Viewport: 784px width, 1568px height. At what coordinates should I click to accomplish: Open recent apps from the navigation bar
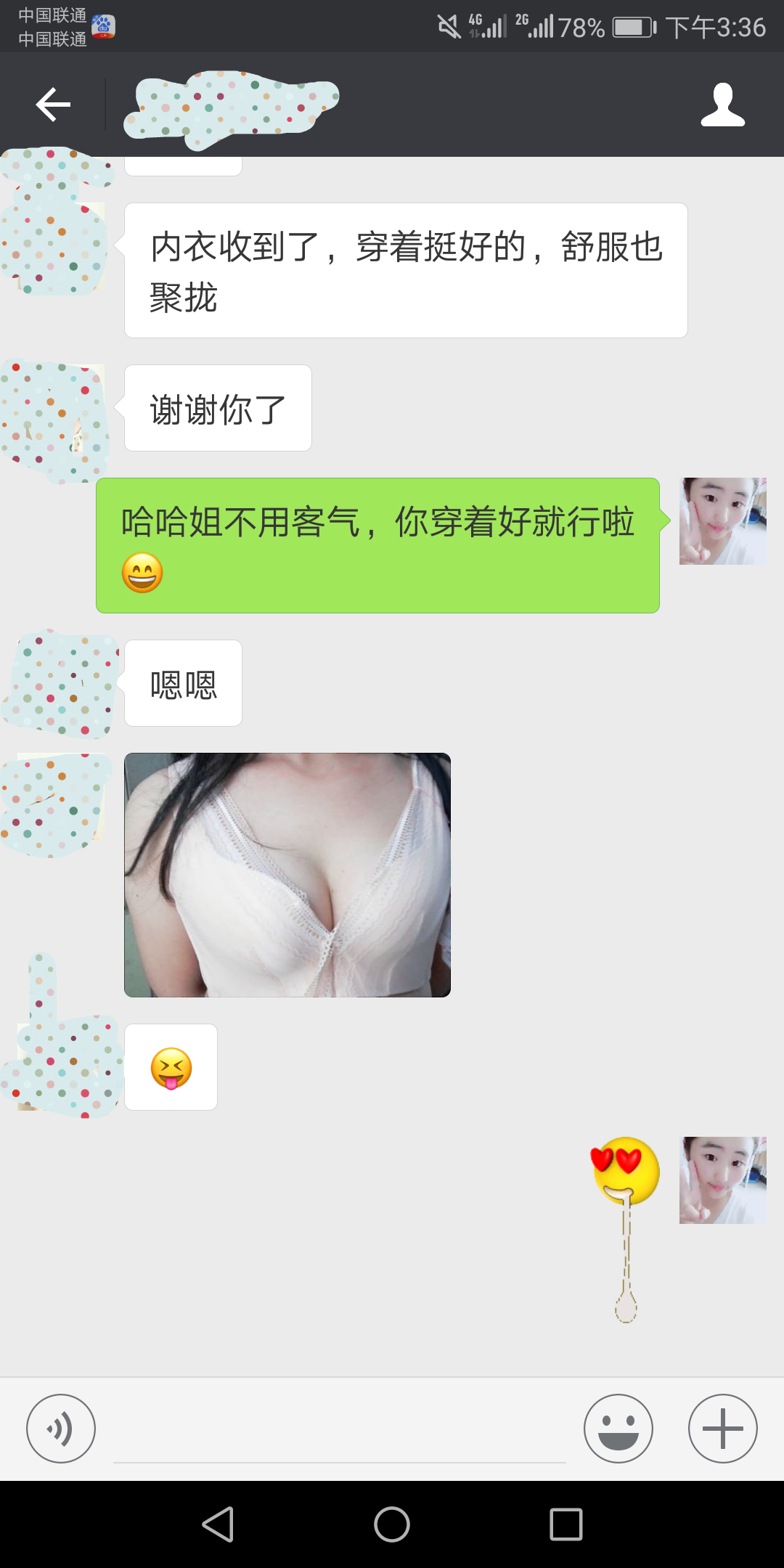(566, 1524)
